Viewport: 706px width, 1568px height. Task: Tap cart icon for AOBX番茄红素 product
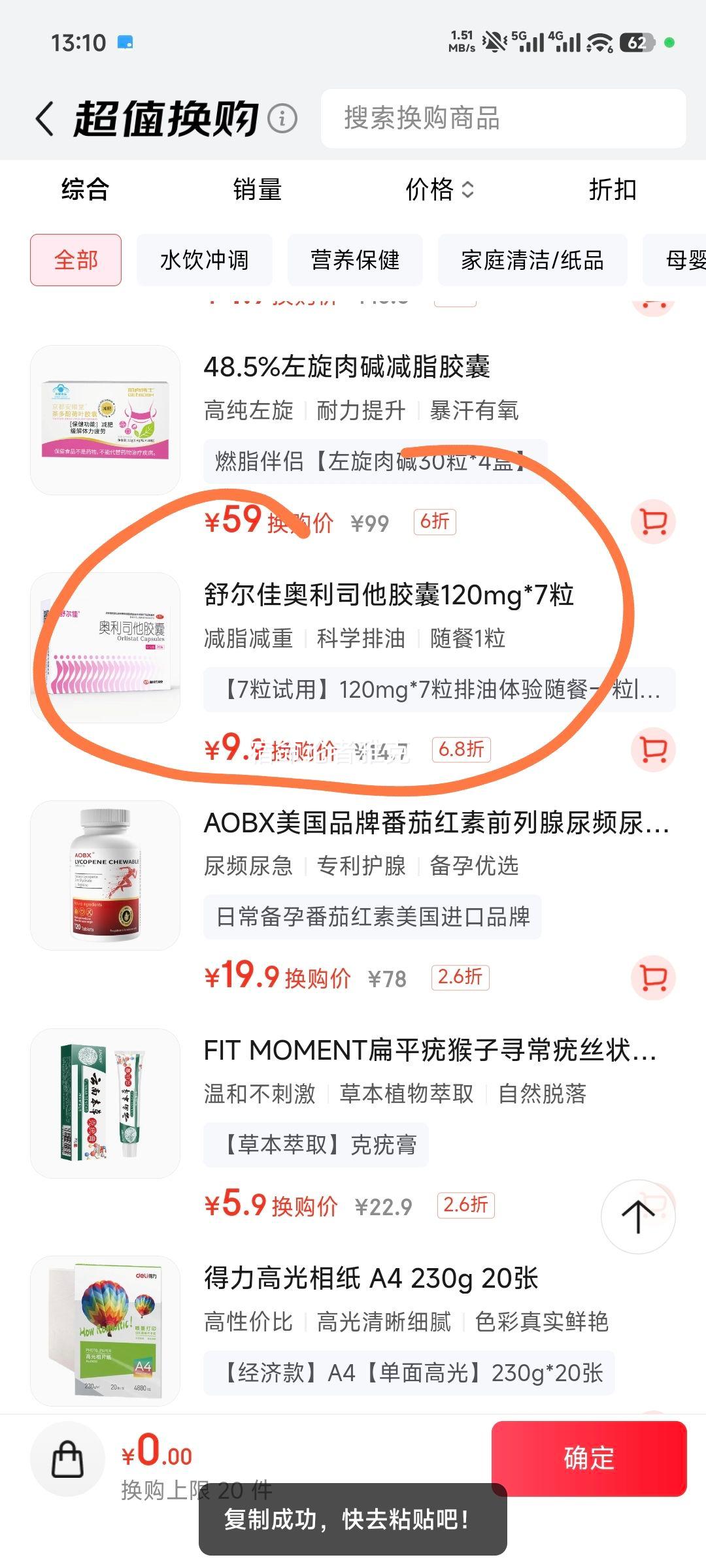(653, 977)
